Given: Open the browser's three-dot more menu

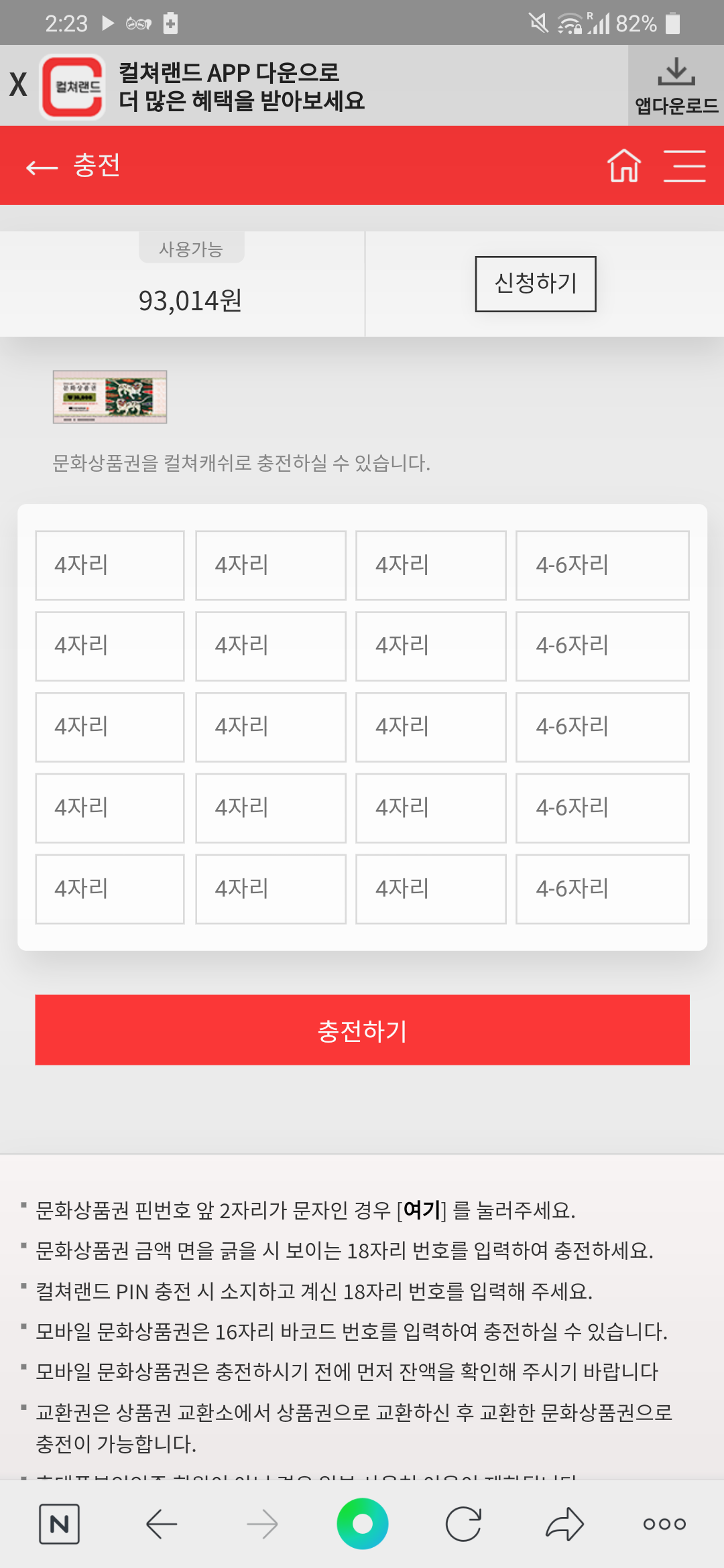Looking at the screenshot, I should 664,1524.
